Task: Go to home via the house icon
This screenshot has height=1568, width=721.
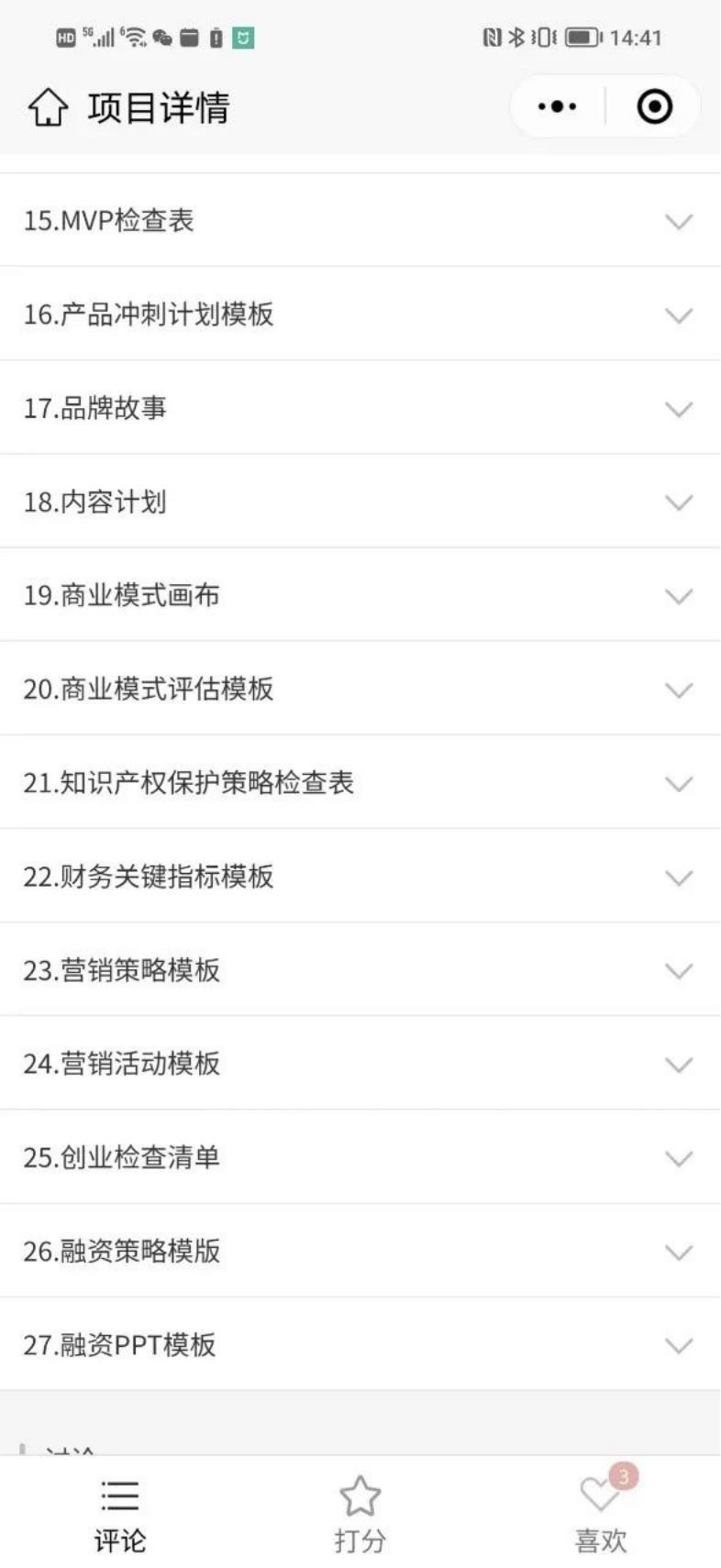Action: tap(48, 107)
